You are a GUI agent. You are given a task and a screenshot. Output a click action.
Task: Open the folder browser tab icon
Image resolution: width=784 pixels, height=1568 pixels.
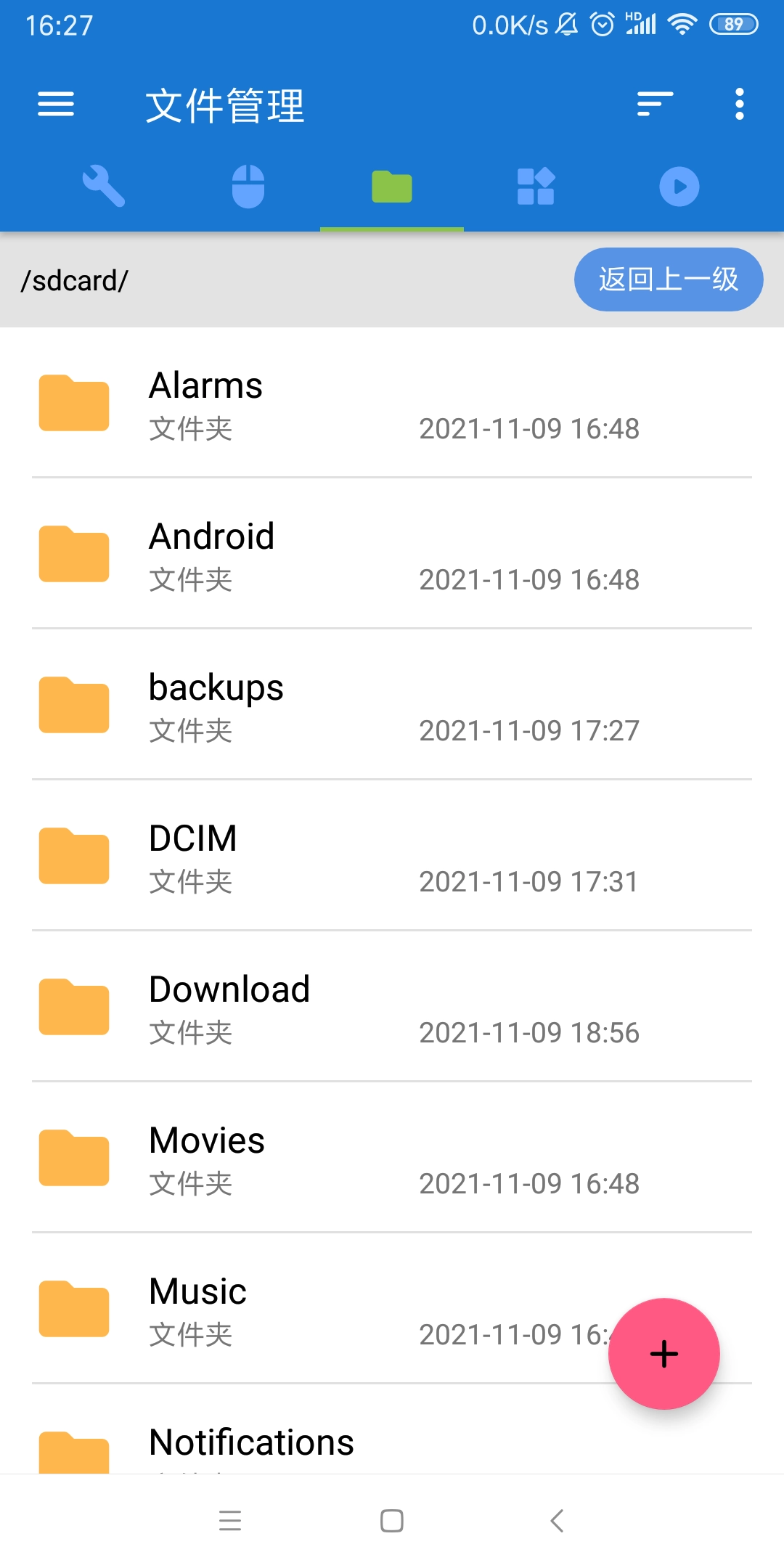coord(392,187)
